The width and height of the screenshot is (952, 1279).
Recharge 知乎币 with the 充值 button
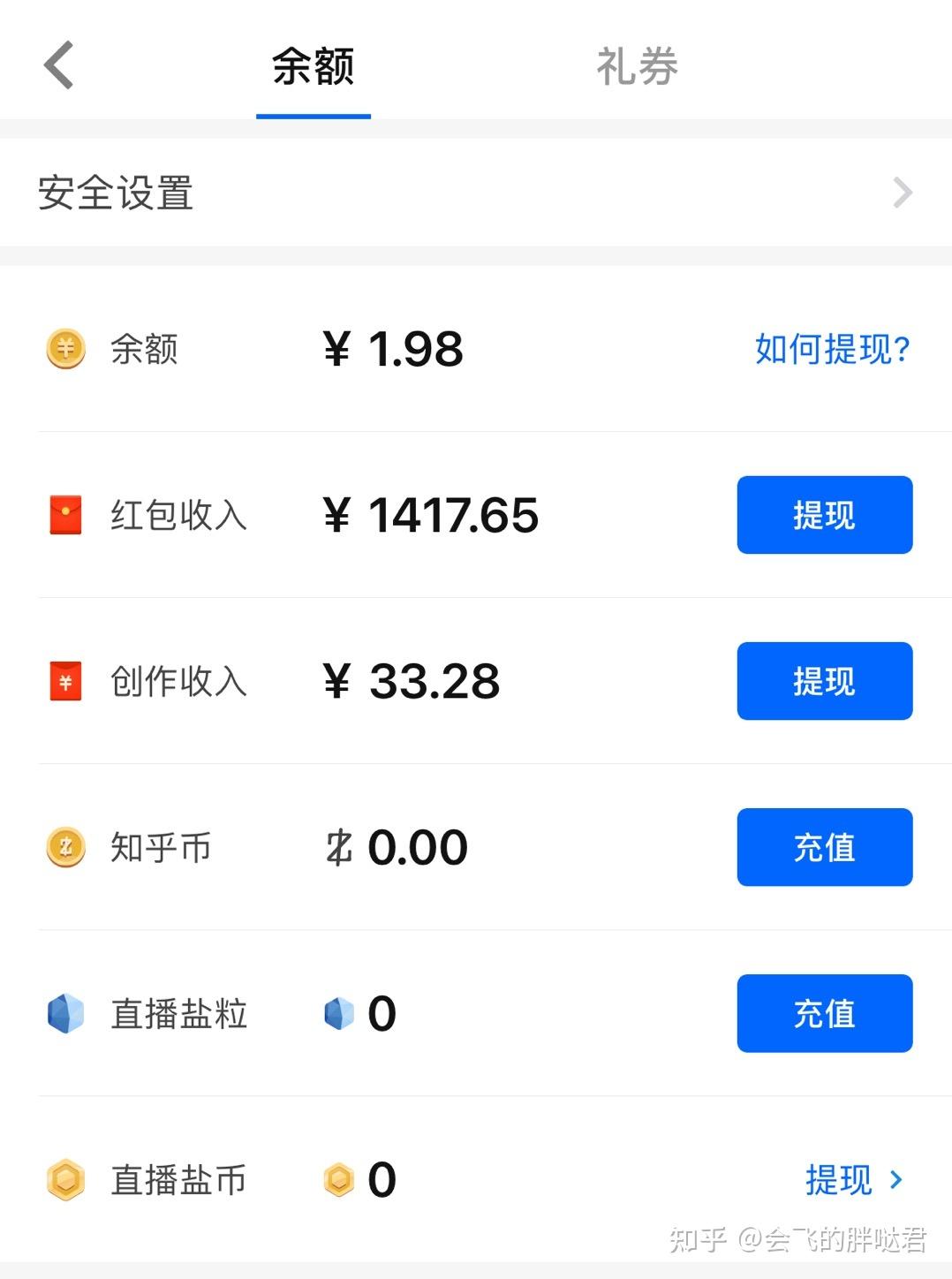pyautogui.click(x=824, y=847)
